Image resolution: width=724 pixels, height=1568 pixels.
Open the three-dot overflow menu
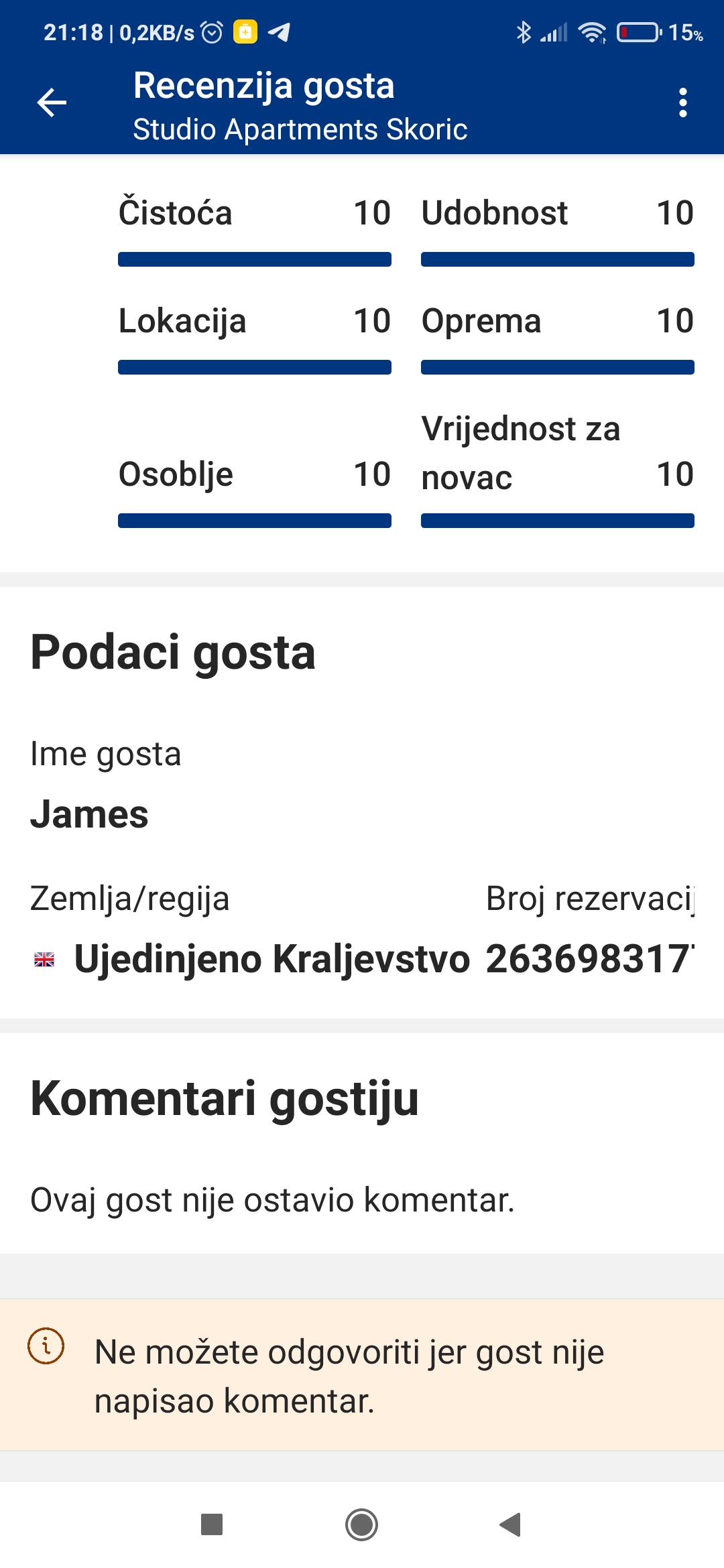click(x=682, y=103)
